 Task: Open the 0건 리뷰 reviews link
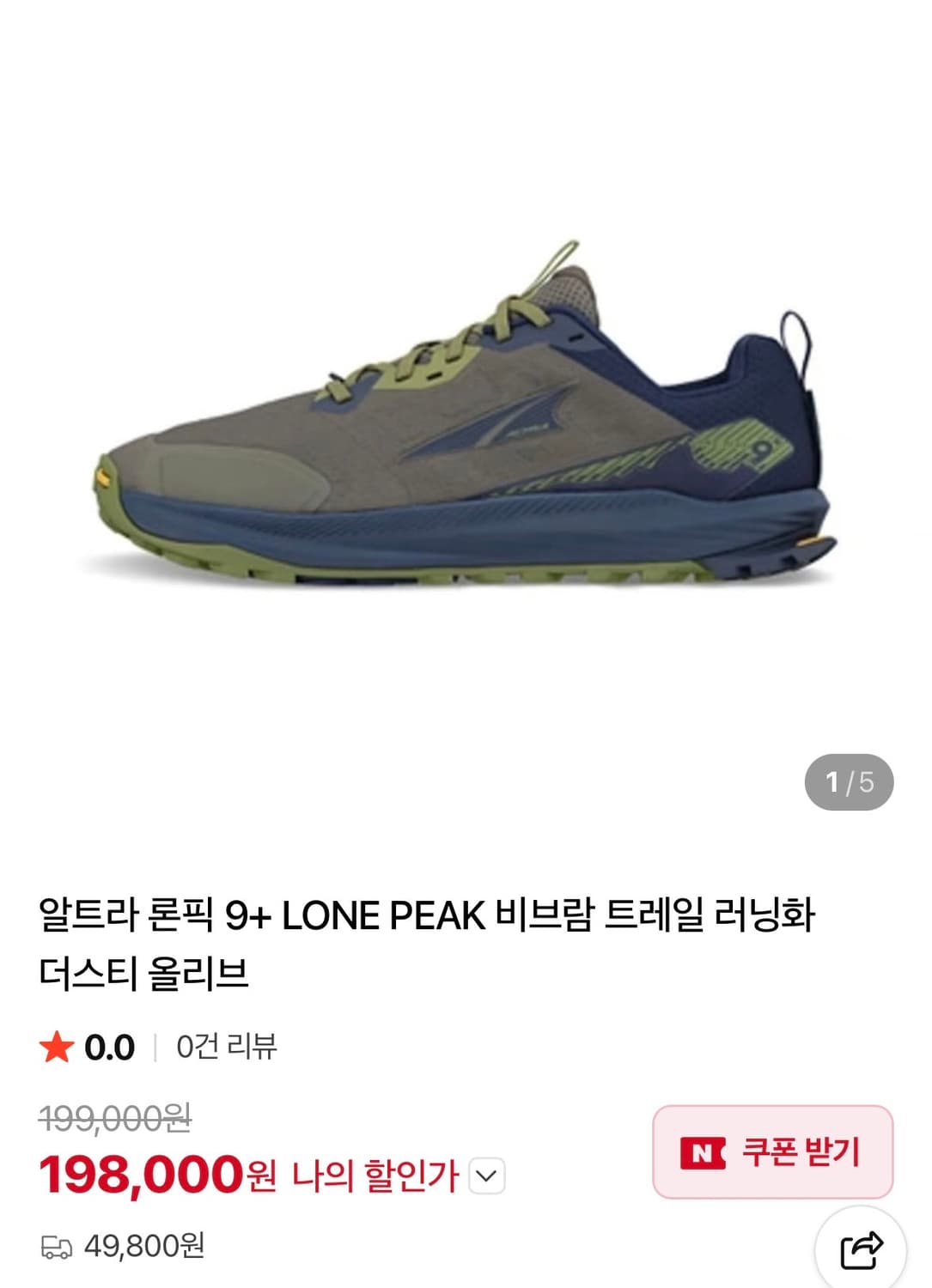227,1046
